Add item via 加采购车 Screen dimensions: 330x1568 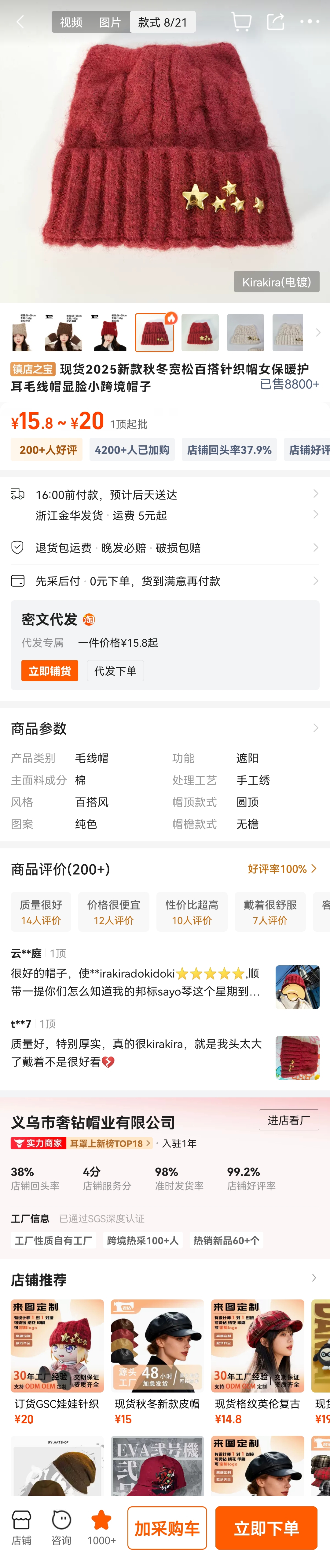click(x=167, y=1528)
